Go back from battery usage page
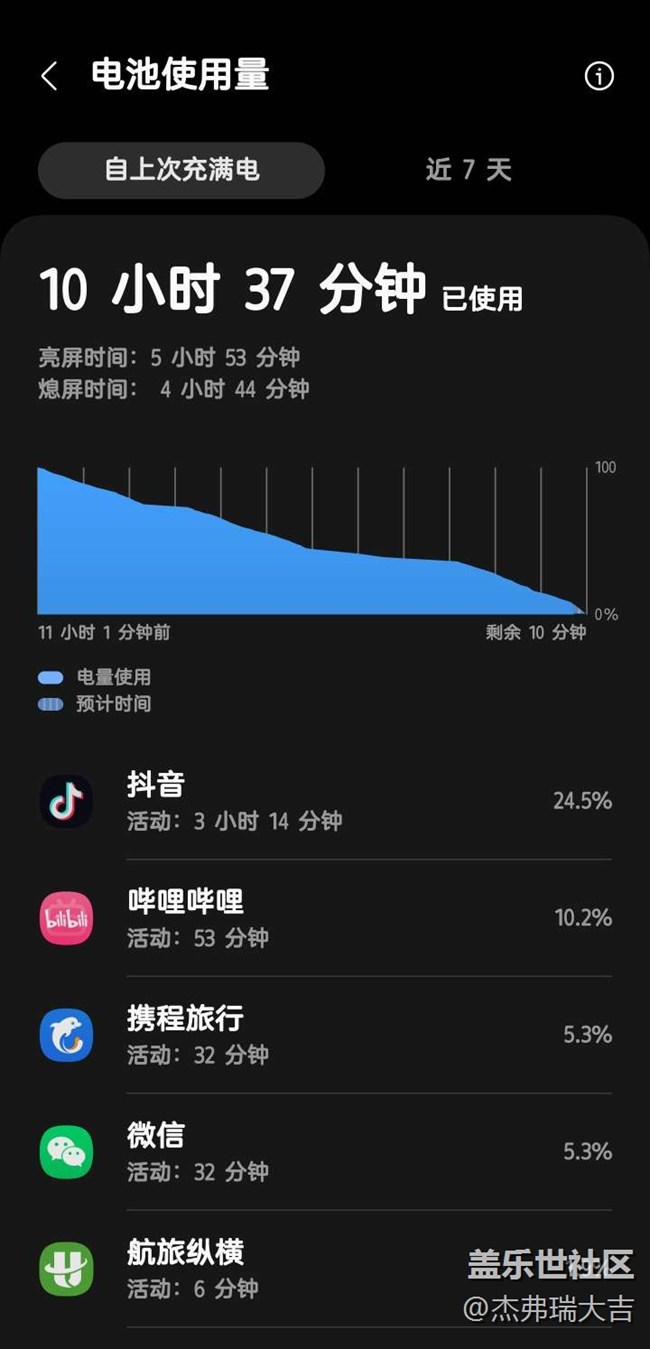Screen dimensions: 650x1349 49,76
